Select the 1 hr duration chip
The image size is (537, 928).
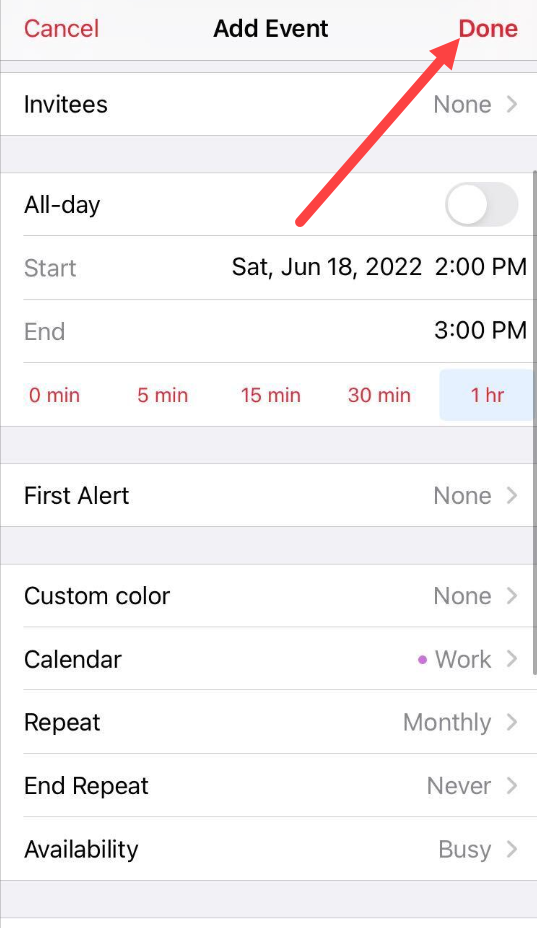(x=487, y=395)
